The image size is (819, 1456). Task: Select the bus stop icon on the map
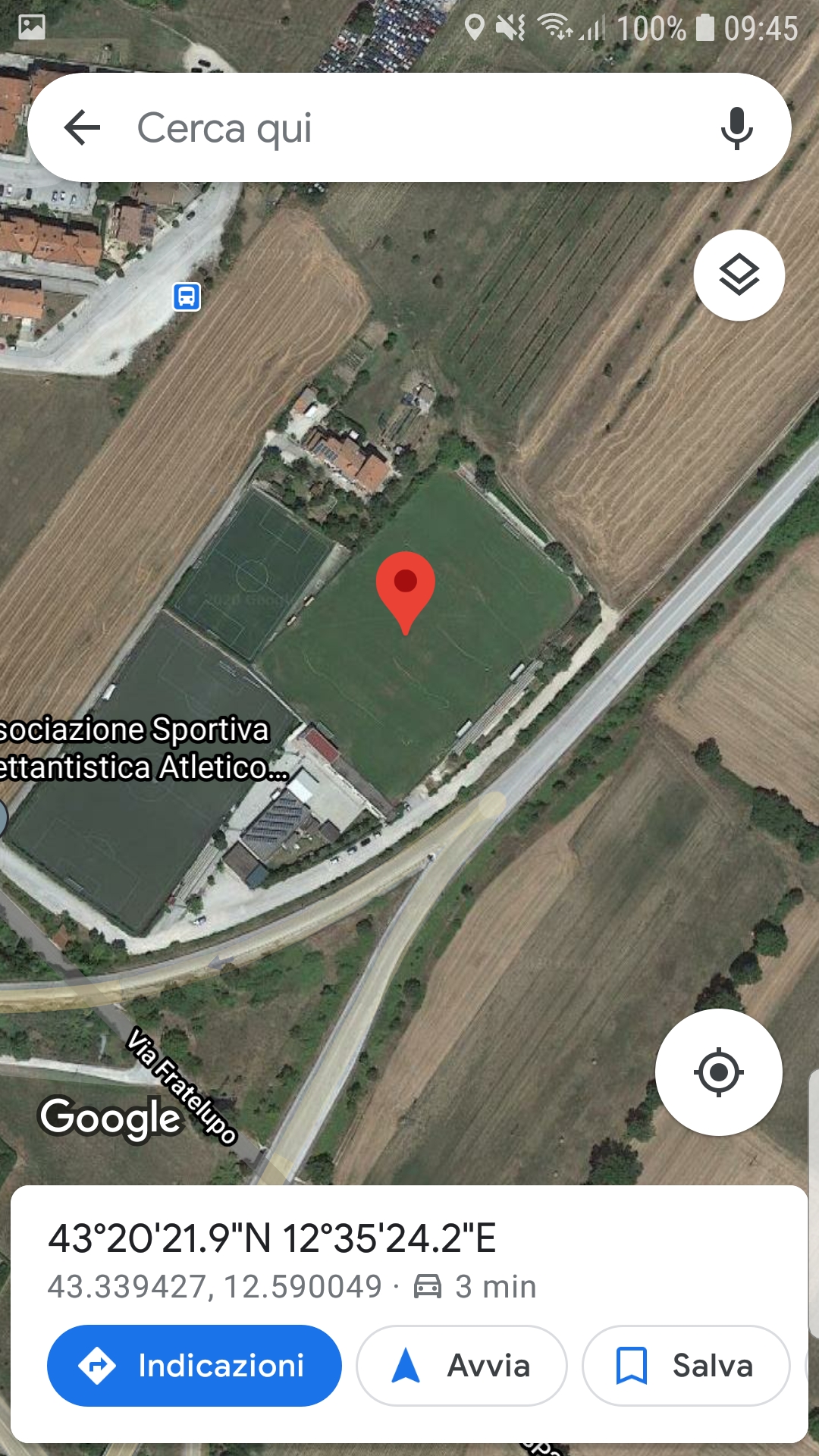187,297
